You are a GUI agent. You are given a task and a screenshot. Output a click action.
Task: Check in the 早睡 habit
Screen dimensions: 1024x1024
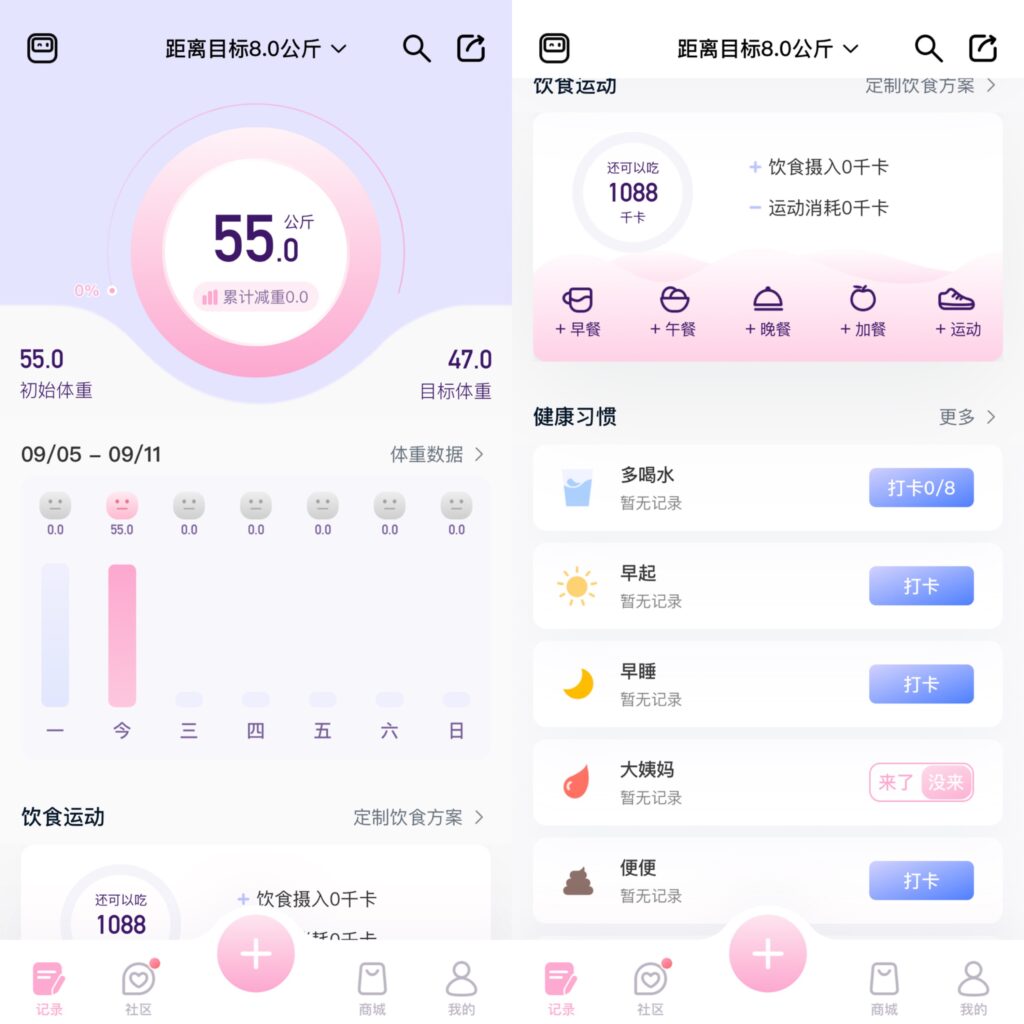[x=921, y=684]
